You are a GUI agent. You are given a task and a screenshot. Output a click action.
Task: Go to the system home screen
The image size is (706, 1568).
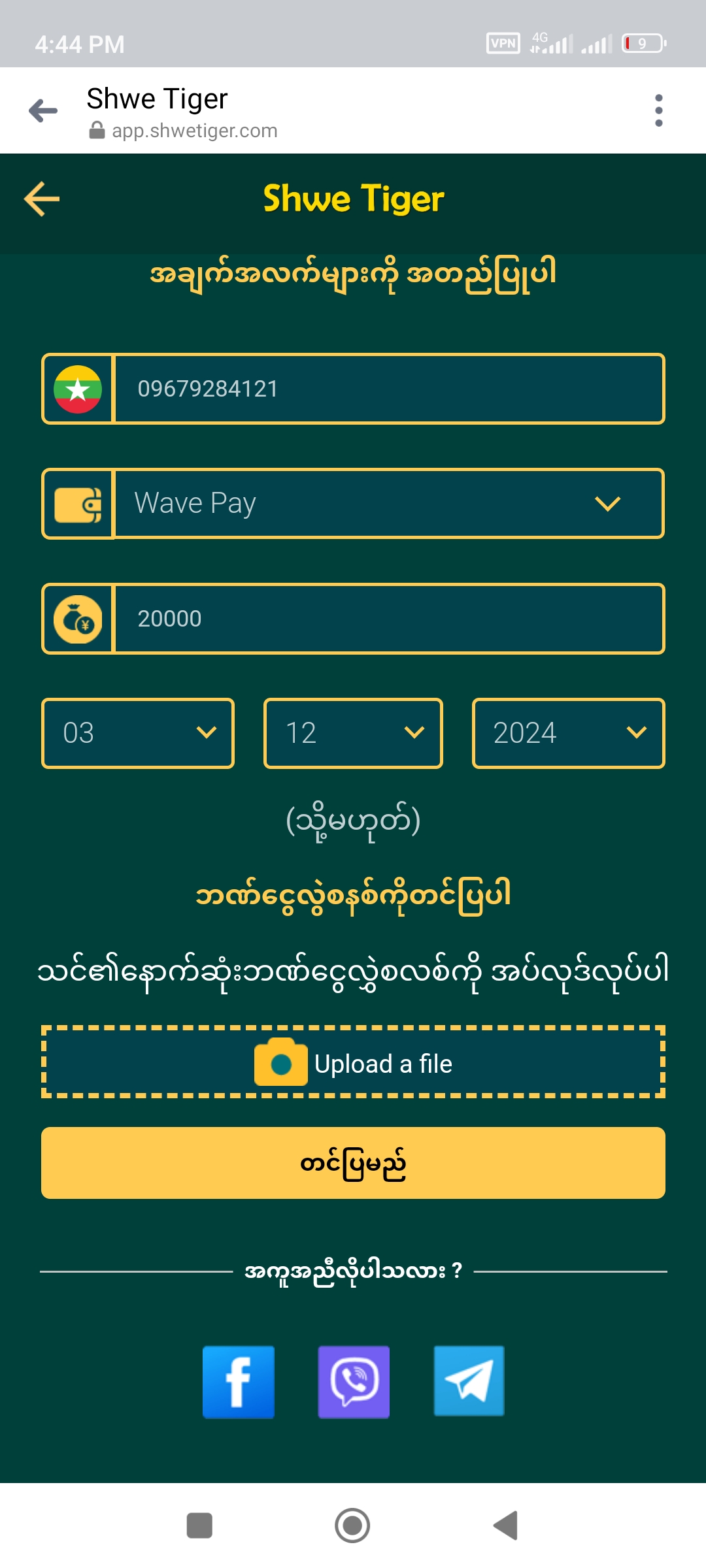pyautogui.click(x=352, y=1526)
